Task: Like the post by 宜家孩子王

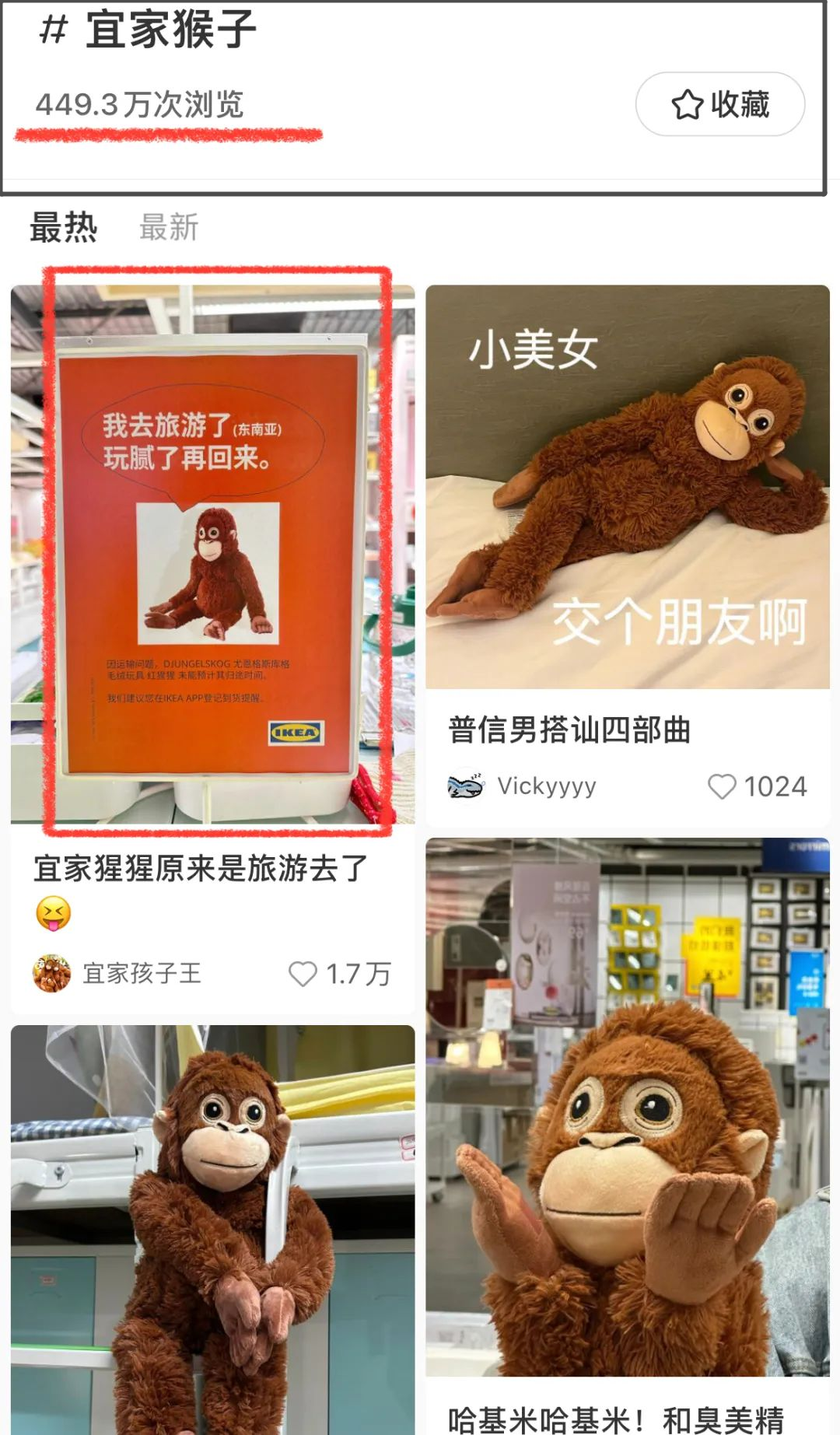Action: coord(303,974)
